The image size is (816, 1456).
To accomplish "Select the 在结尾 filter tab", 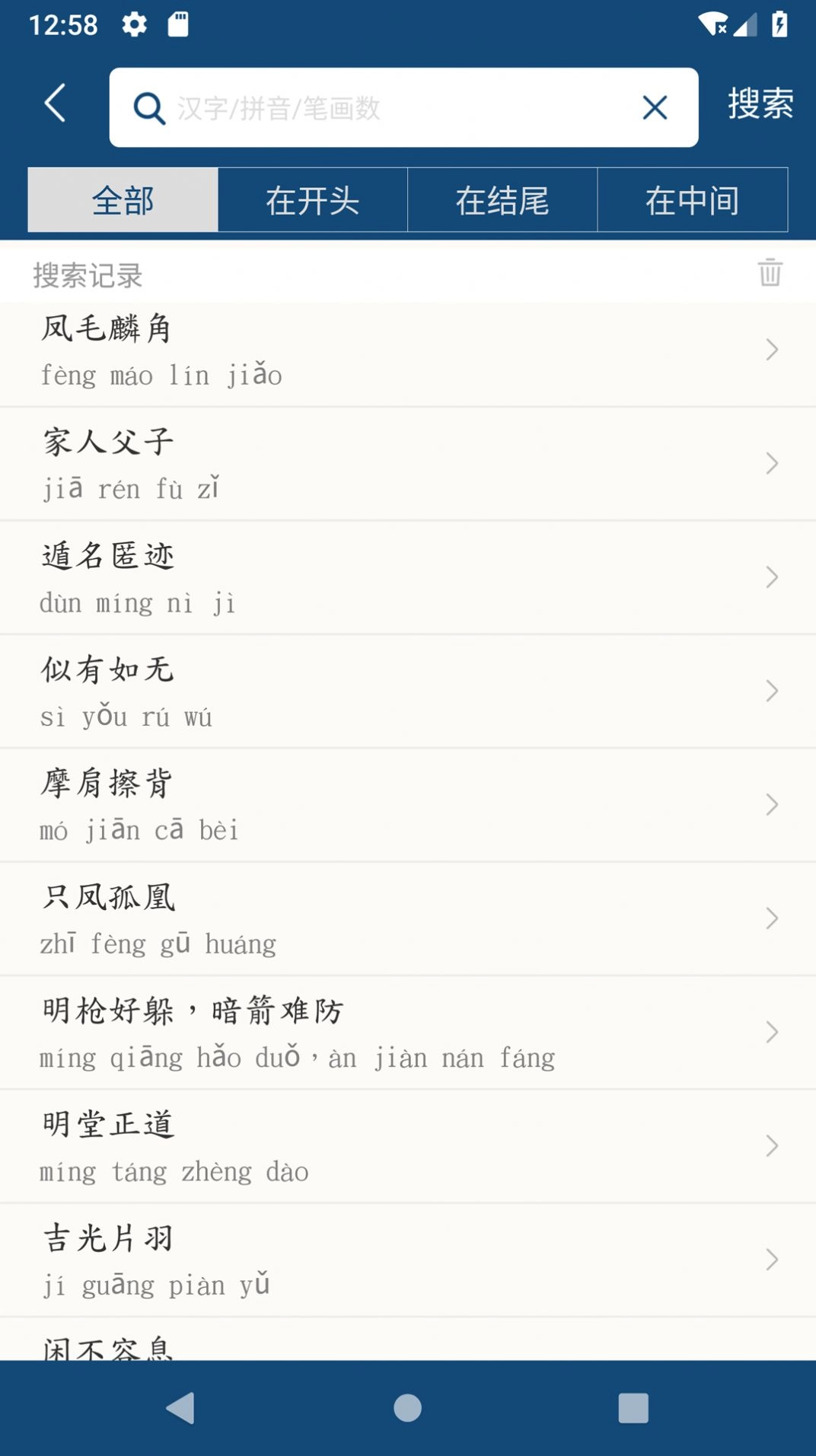I will click(503, 200).
